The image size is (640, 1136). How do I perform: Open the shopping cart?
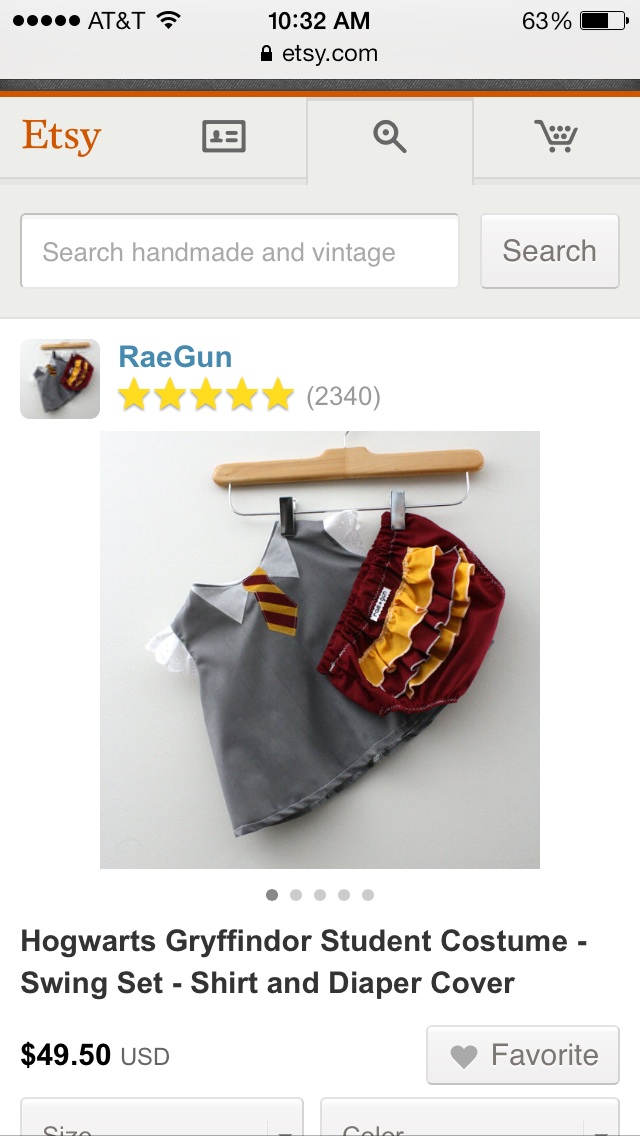[x=555, y=137]
